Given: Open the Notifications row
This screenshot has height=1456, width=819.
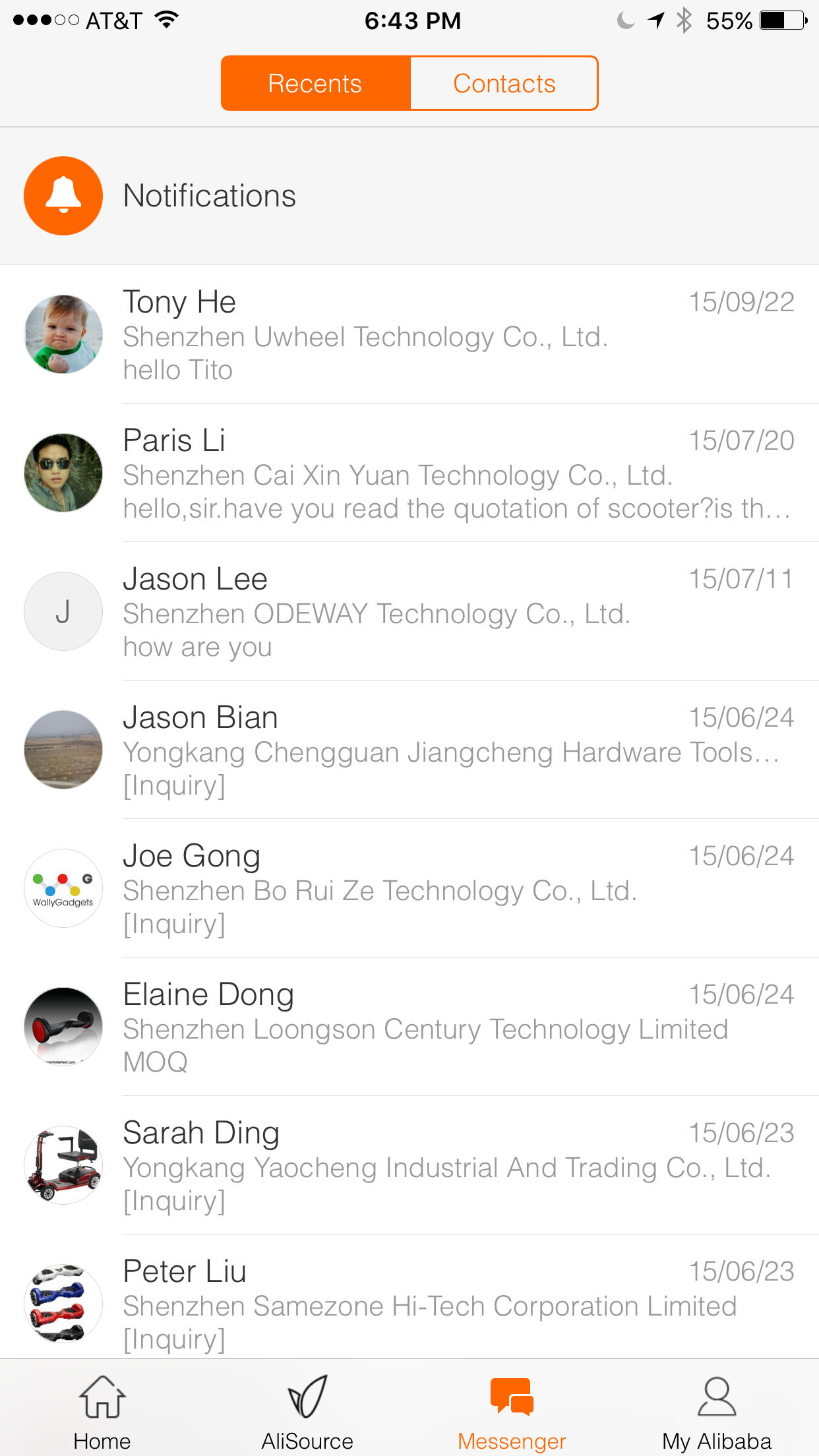Looking at the screenshot, I should coord(409,196).
